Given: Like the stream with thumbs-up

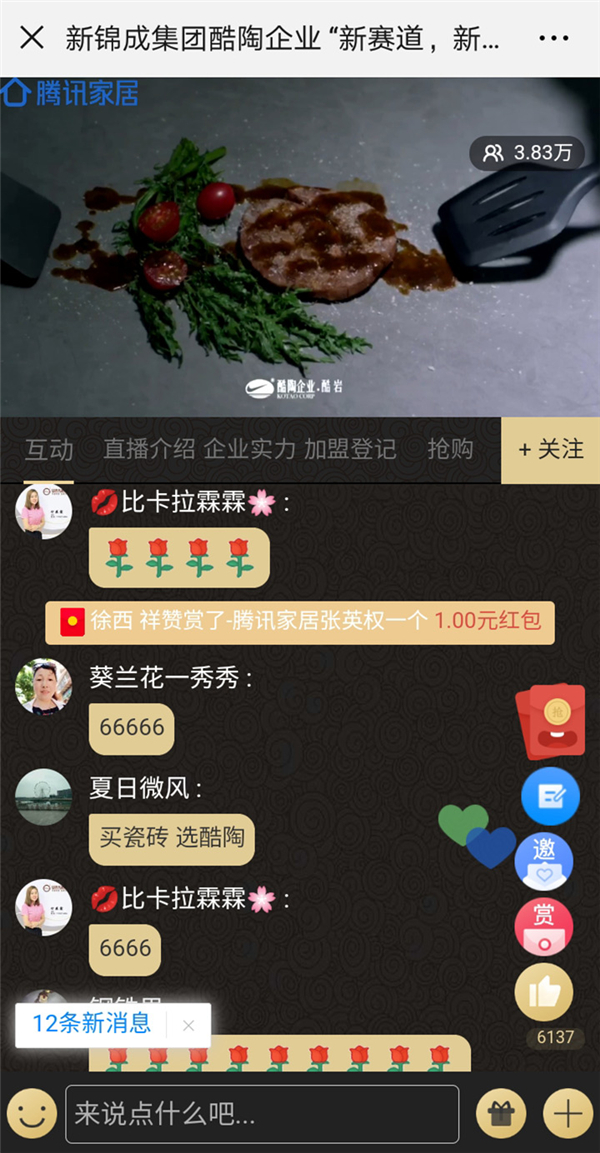Looking at the screenshot, I should (x=543, y=993).
